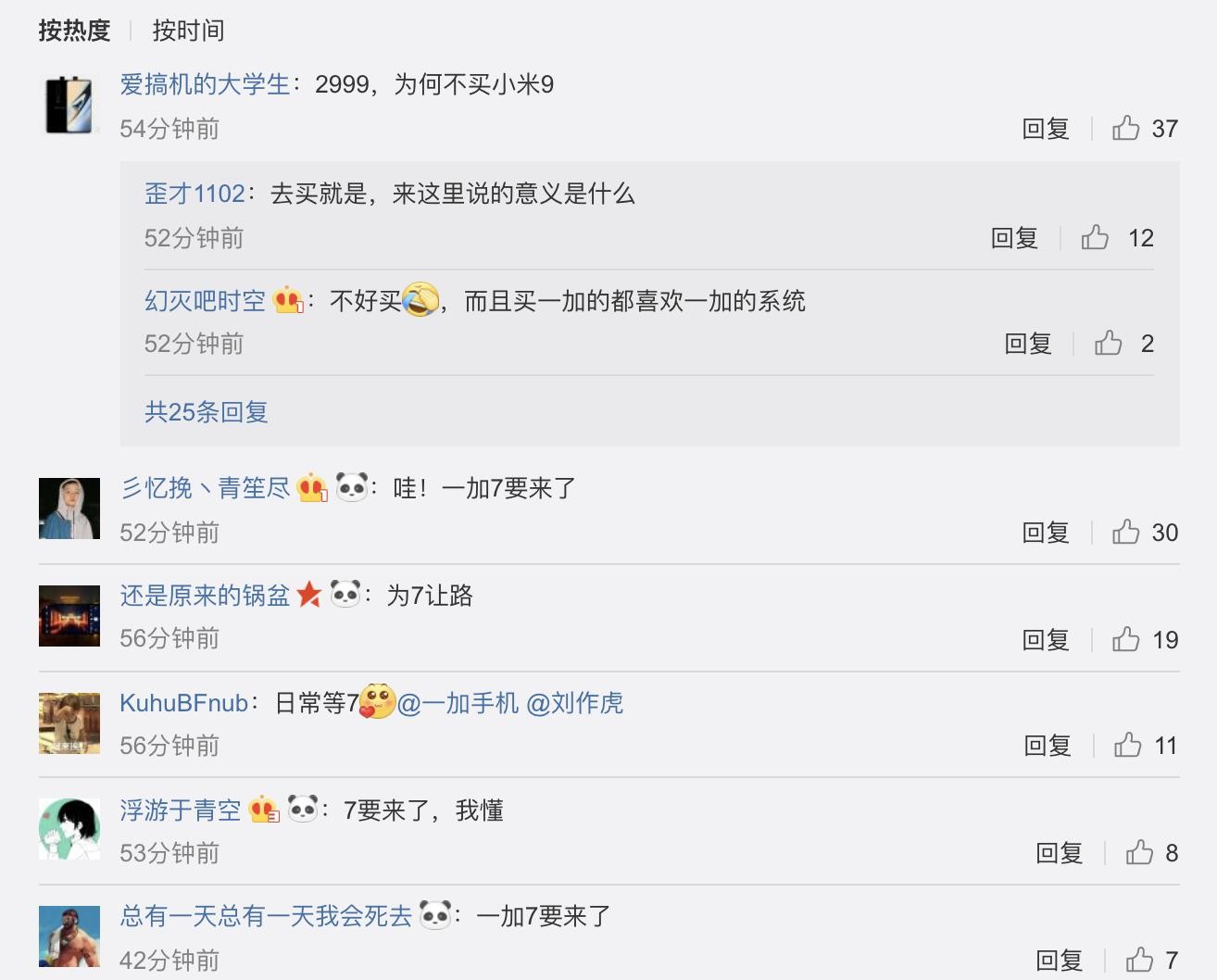Reply to 爱搞机的大学生's comment
Viewport: 1217px width, 980px height.
(x=1046, y=129)
